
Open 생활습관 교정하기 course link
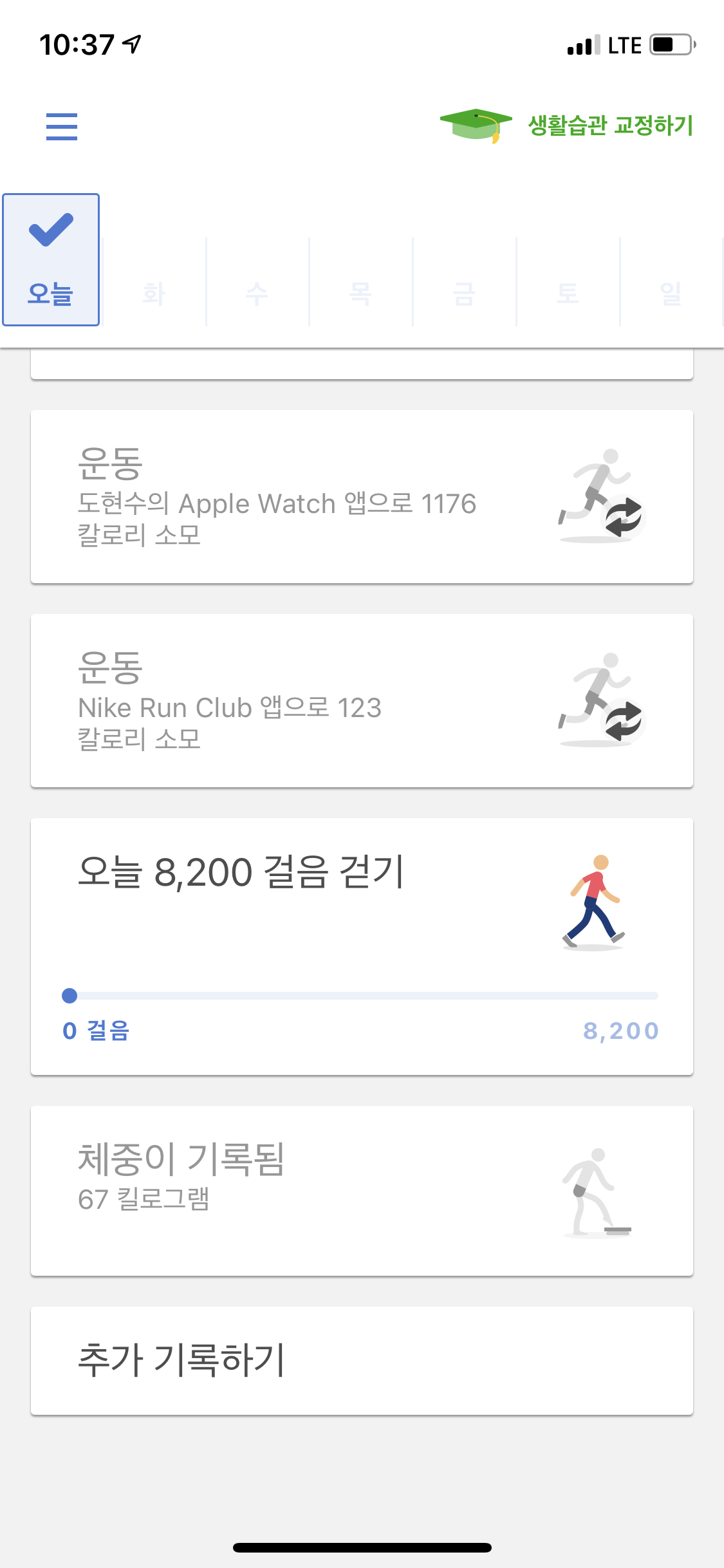pyautogui.click(x=566, y=126)
